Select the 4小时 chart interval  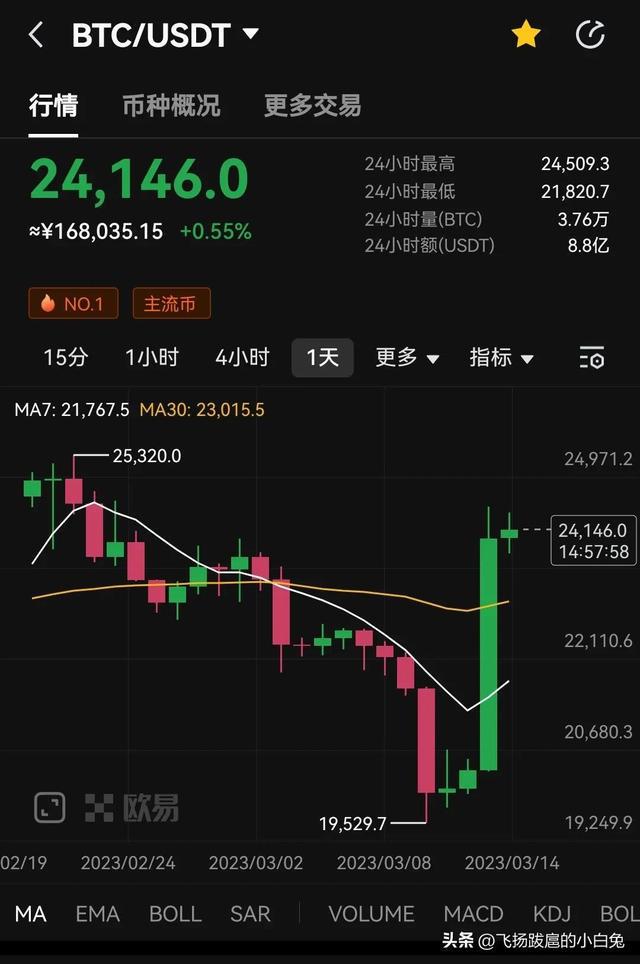pyautogui.click(x=242, y=358)
